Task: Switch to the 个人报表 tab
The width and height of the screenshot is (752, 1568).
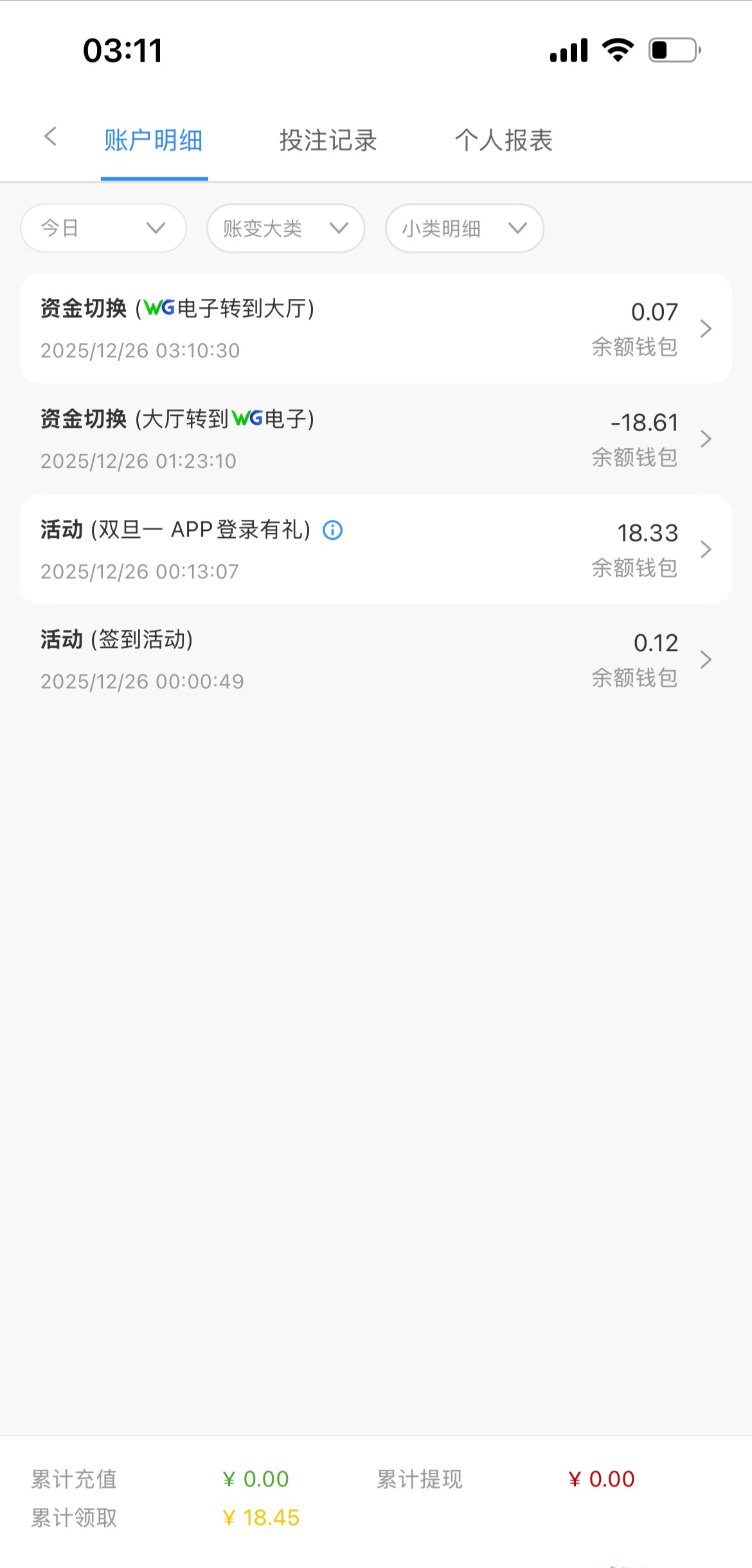Action: tap(504, 141)
